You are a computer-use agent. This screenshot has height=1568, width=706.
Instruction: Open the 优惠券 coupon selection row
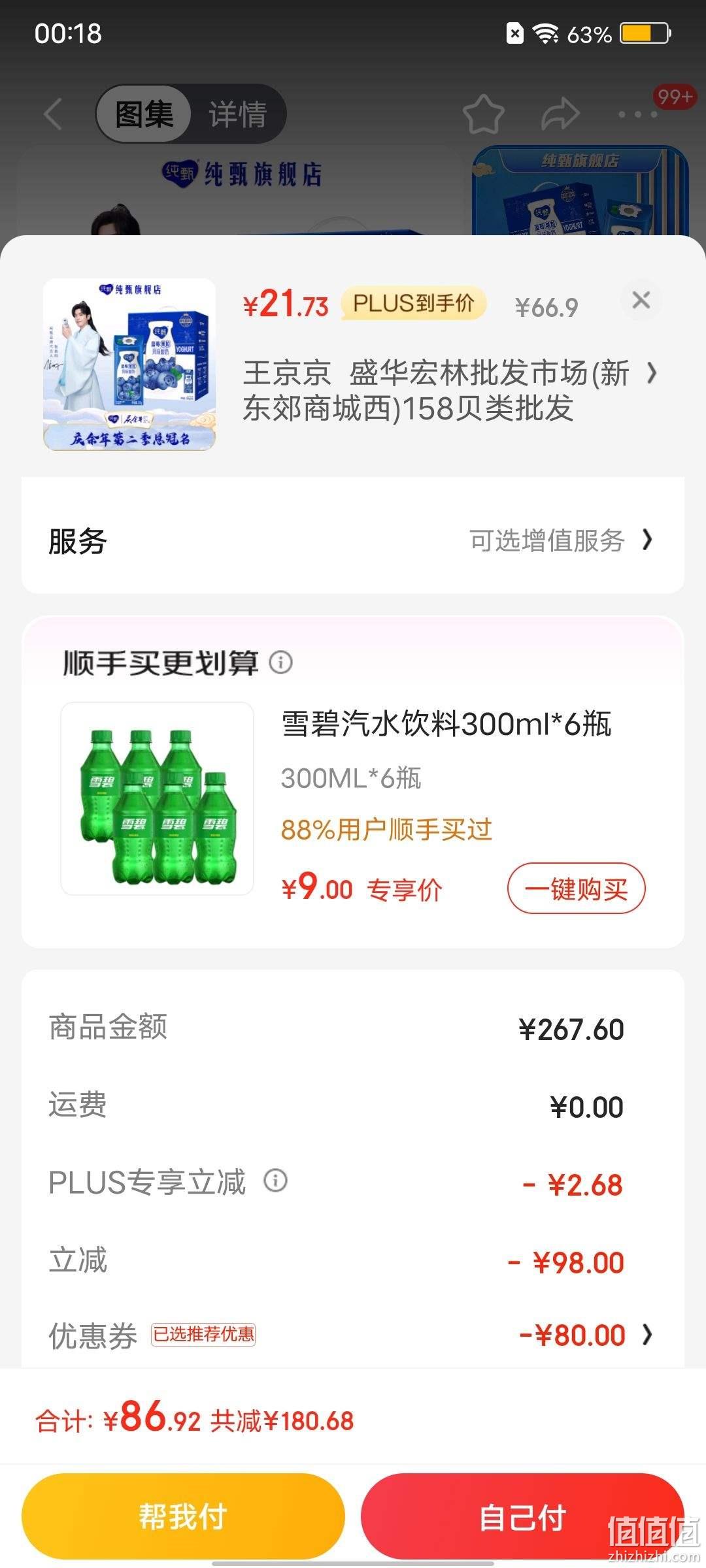point(353,1334)
